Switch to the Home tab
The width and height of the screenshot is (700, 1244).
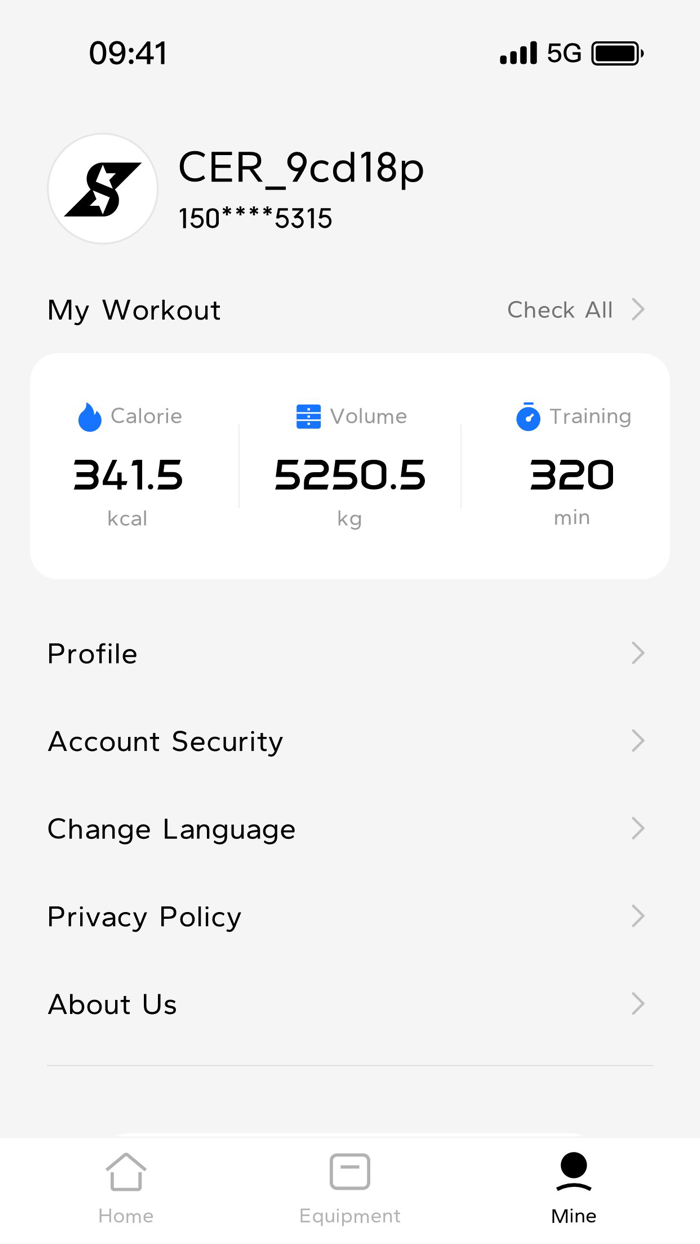[126, 1188]
